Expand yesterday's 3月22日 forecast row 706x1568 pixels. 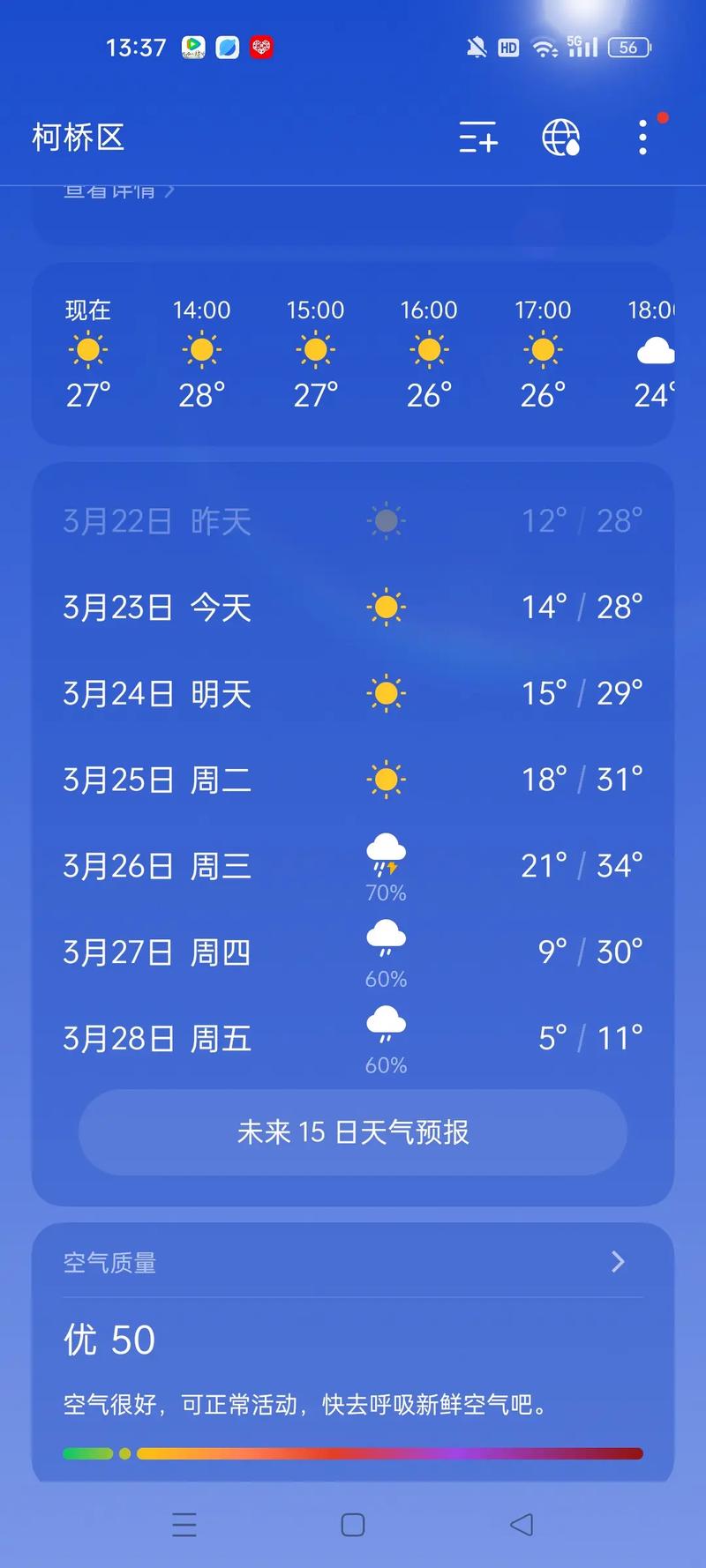[353, 520]
